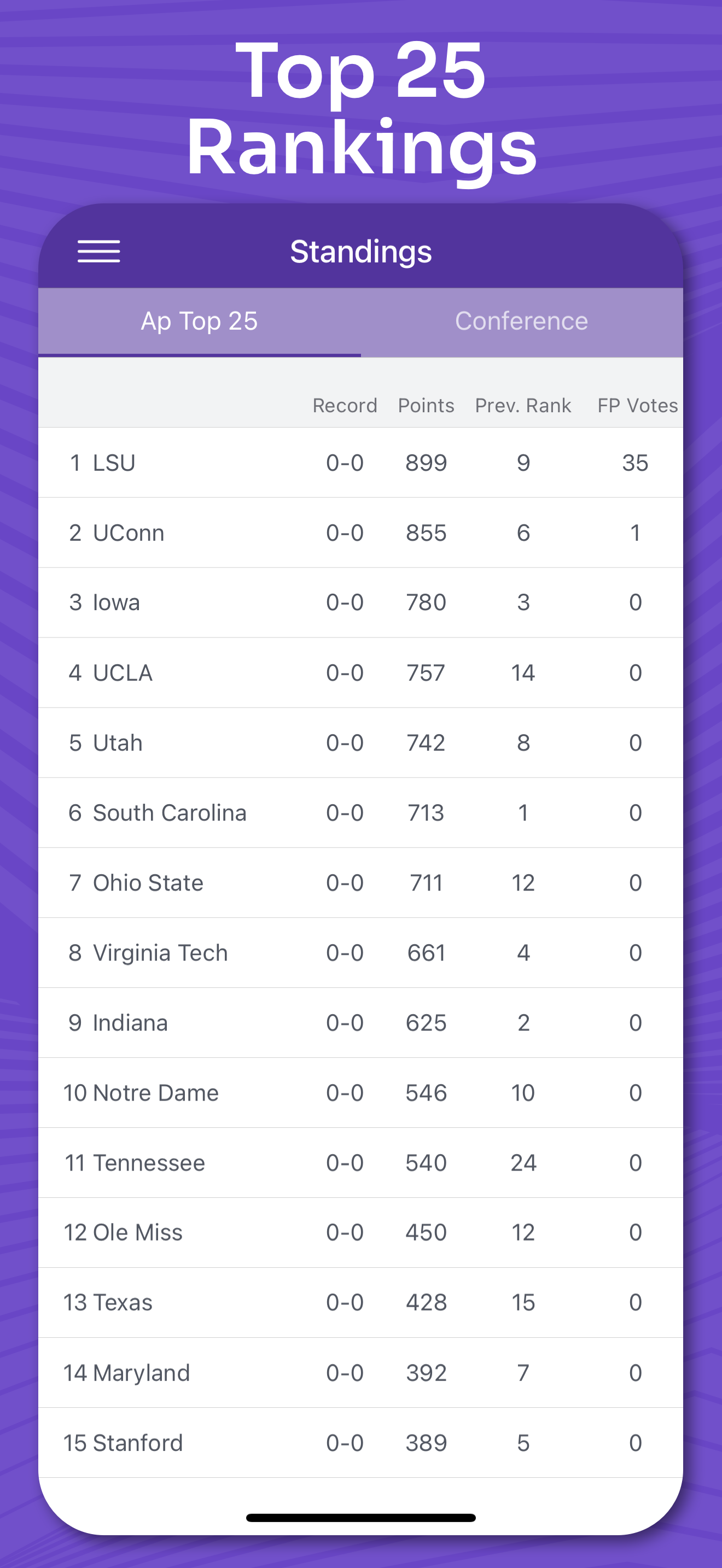This screenshot has width=722, height=1568.
Task: Click the FP Votes column header
Action: (637, 405)
